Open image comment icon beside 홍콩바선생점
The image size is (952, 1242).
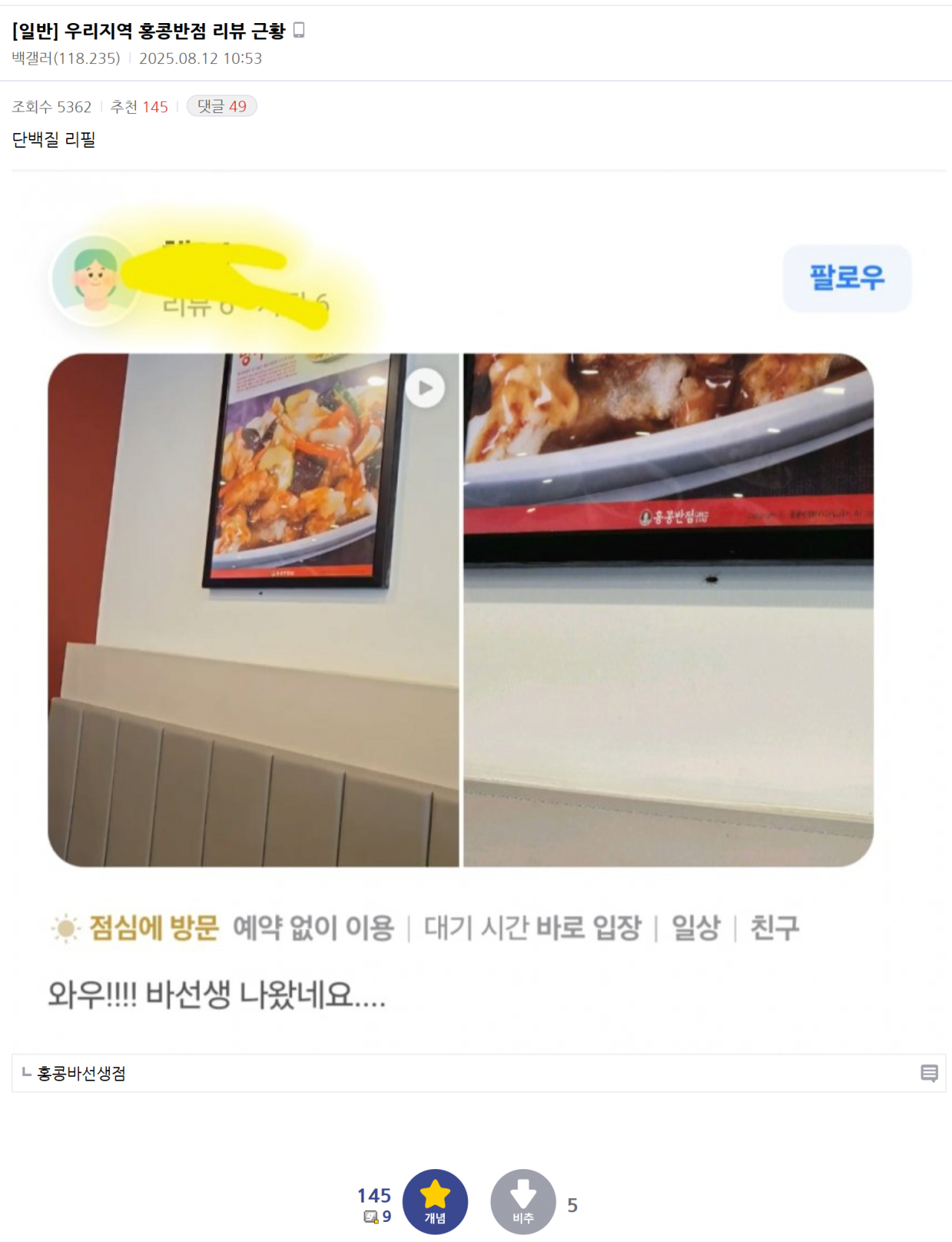(x=929, y=1073)
